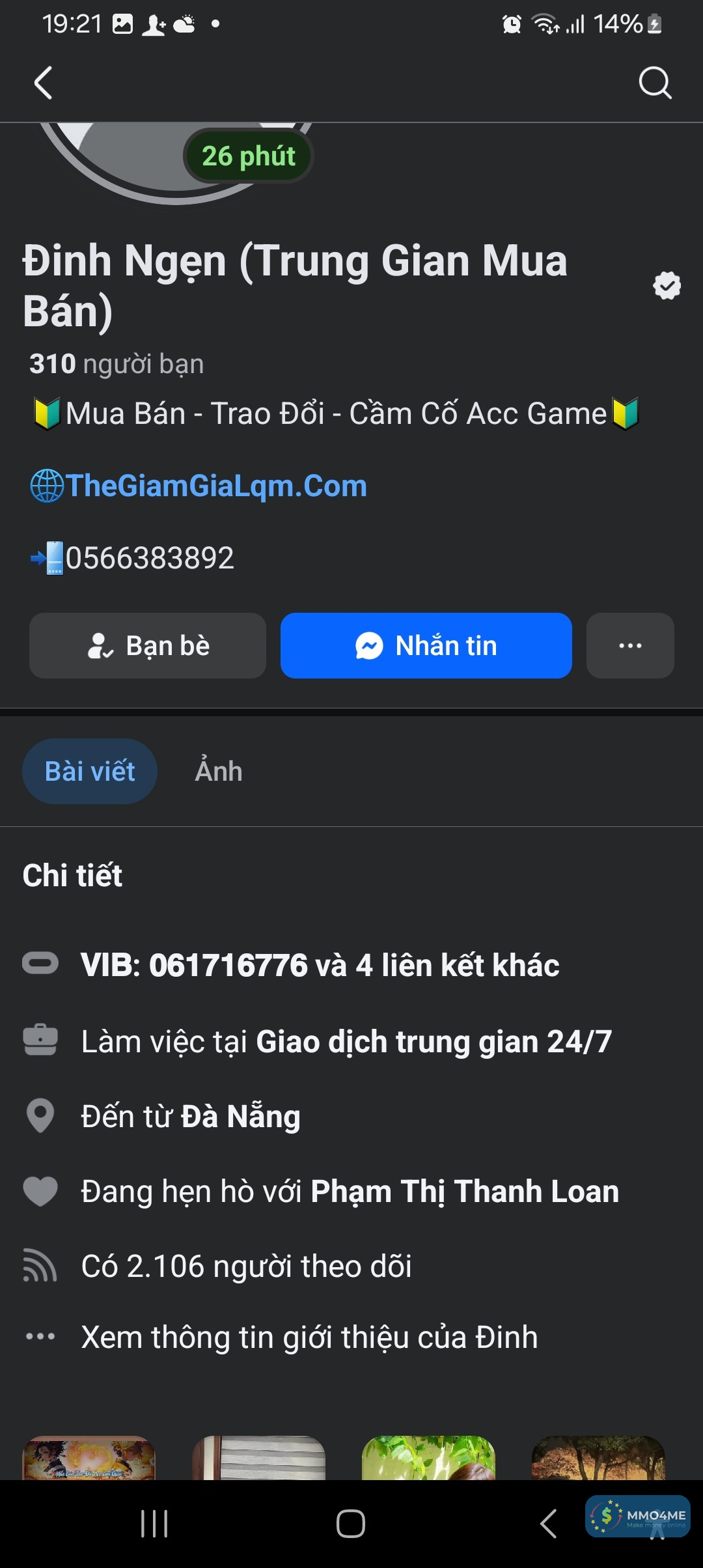
Task: Tap the Bạn bè friends button
Action: click(x=148, y=645)
